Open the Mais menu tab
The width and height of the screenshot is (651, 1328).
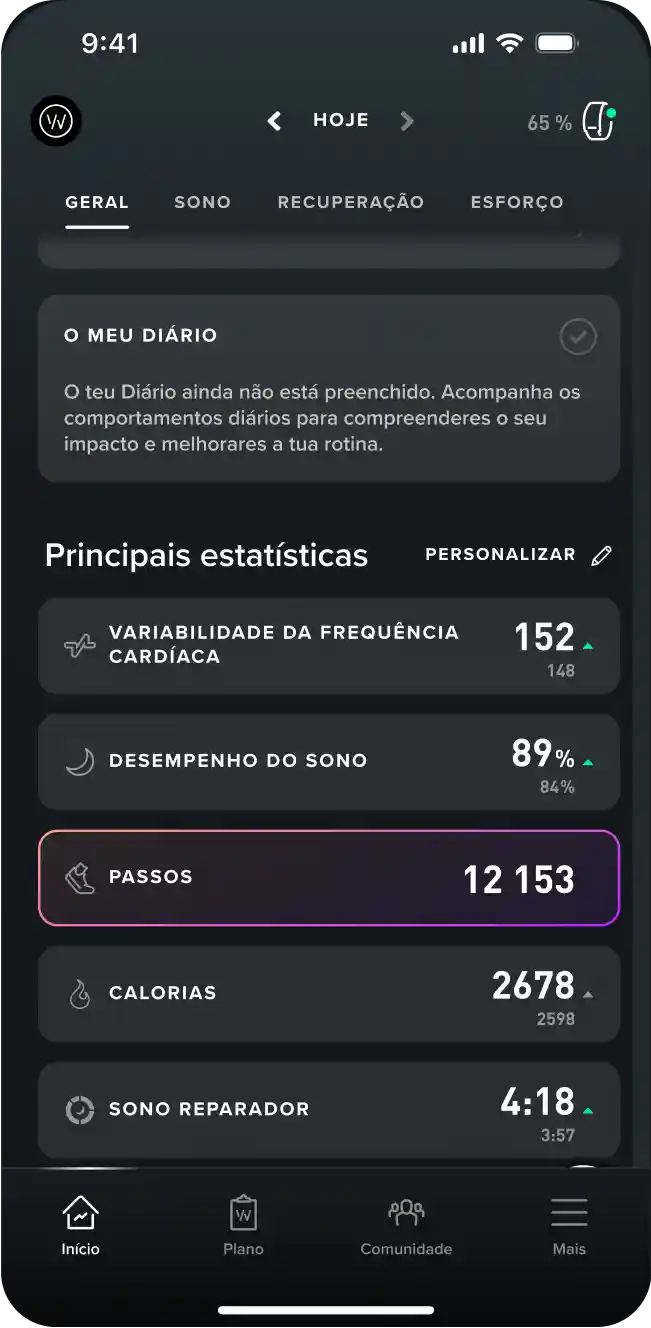click(x=569, y=1226)
